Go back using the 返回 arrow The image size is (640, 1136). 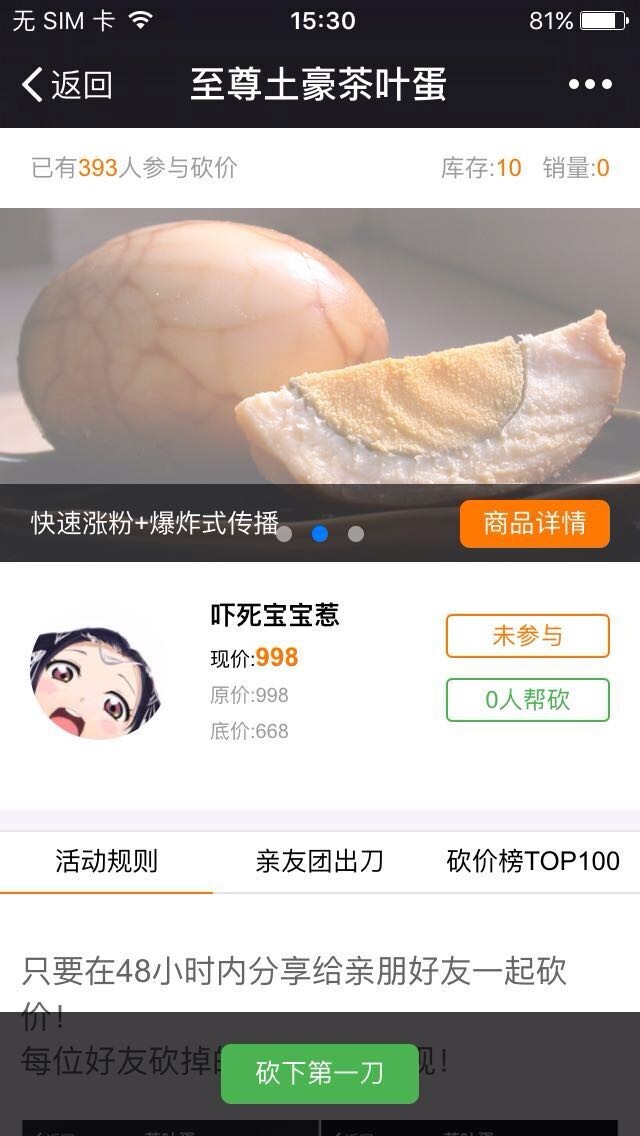[66, 85]
